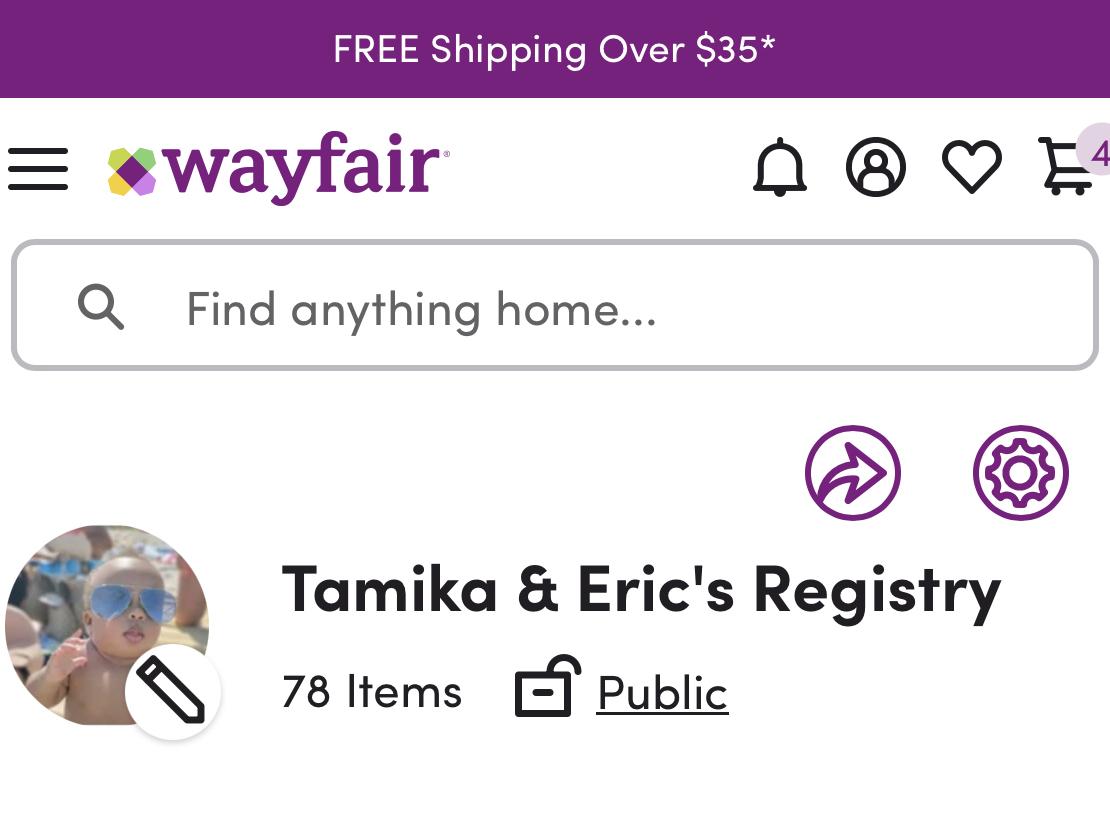1110x833 pixels.
Task: Open registry settings gear
Action: 1020,473
